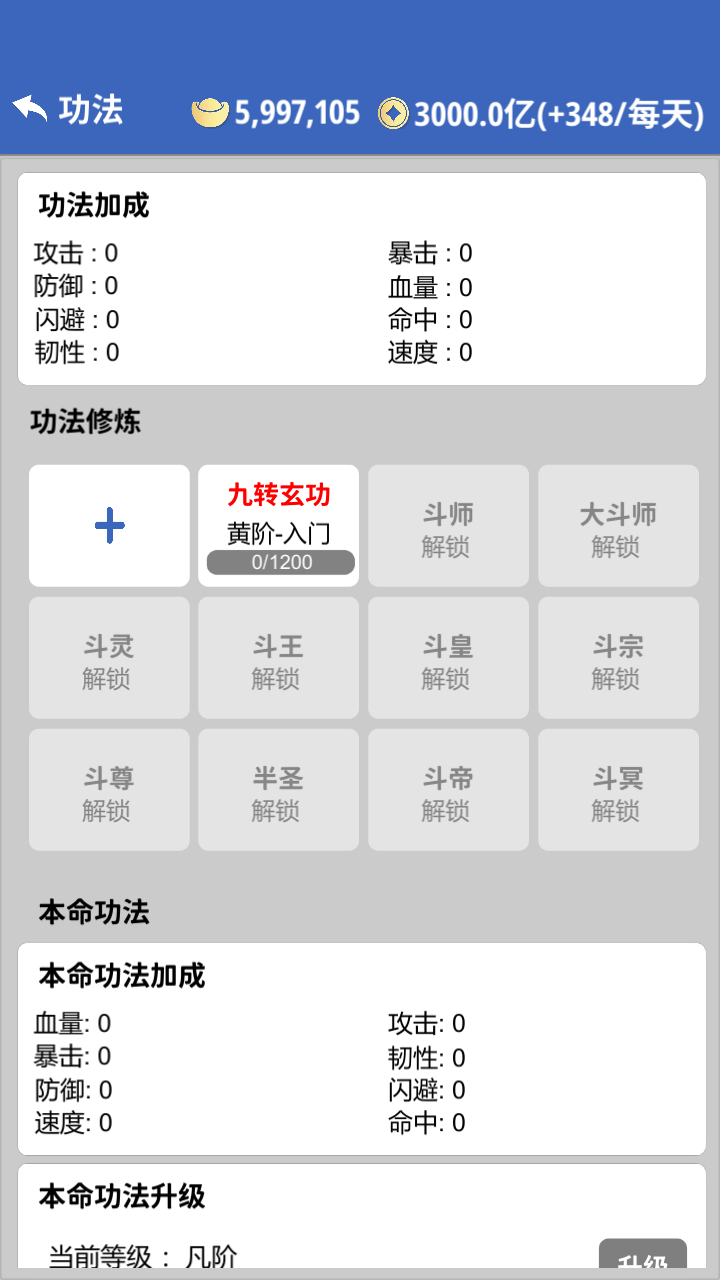Tap the 半圣 tier slot
The width and height of the screenshot is (720, 1280).
pyautogui.click(x=278, y=789)
